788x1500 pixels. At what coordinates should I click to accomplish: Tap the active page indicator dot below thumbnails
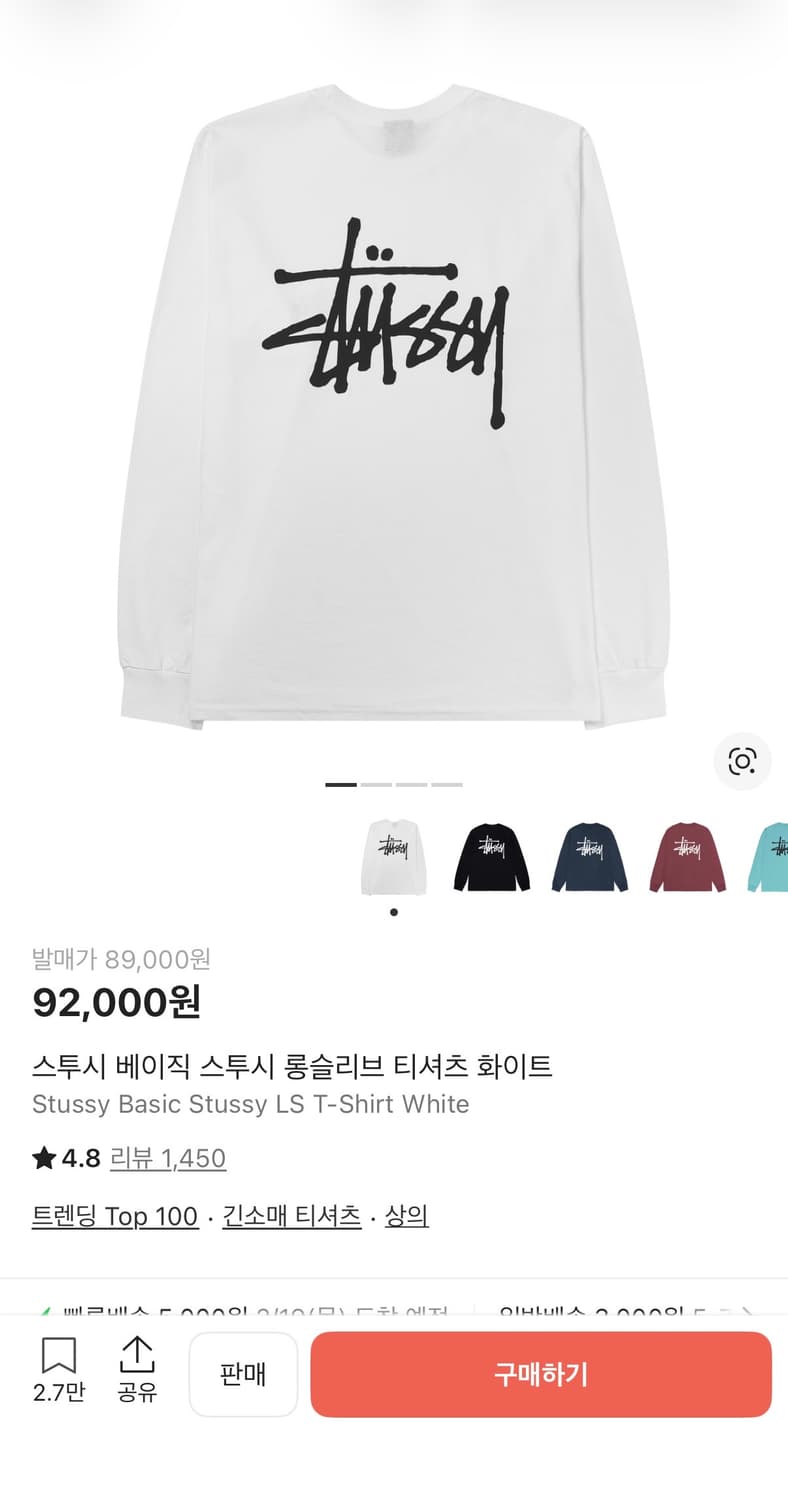point(393,911)
